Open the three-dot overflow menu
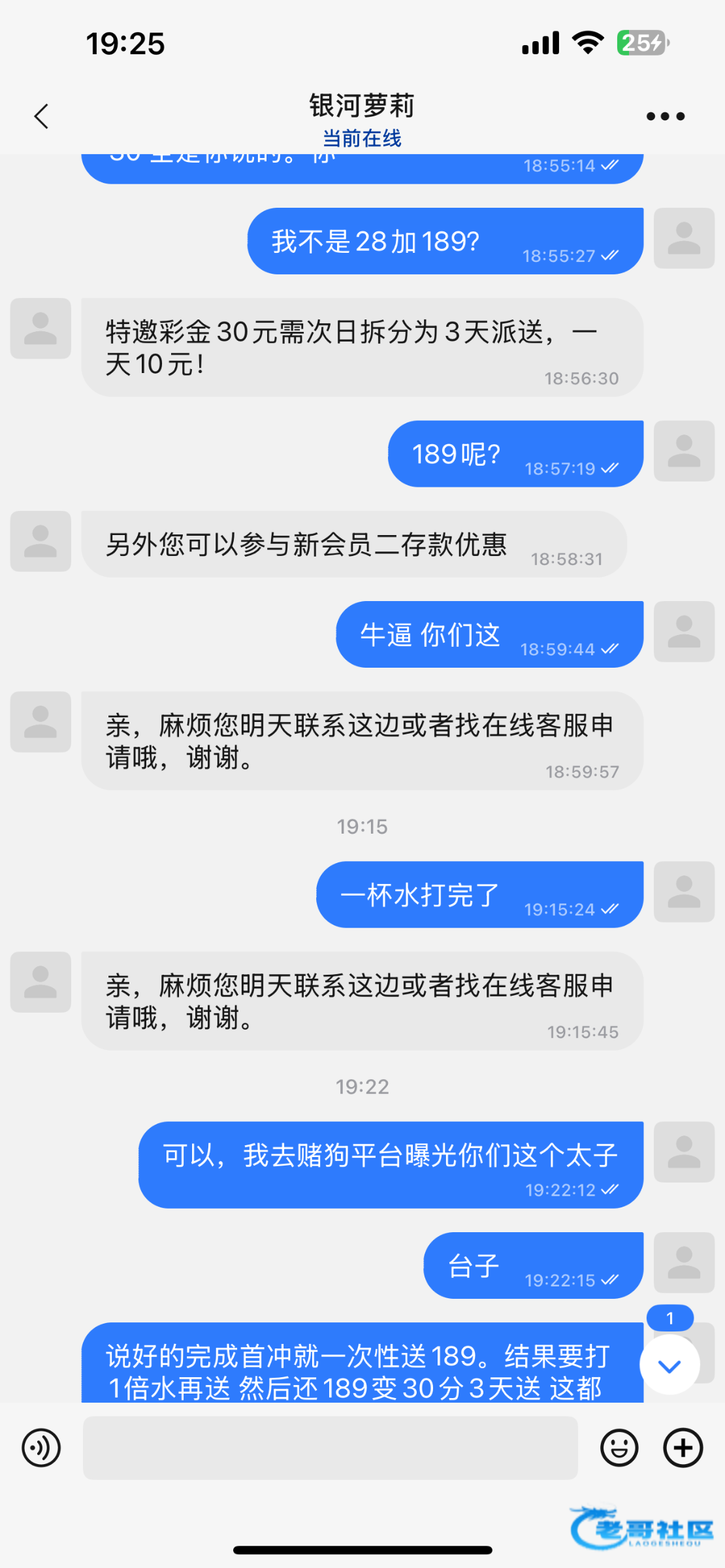725x1568 pixels. pos(665,116)
